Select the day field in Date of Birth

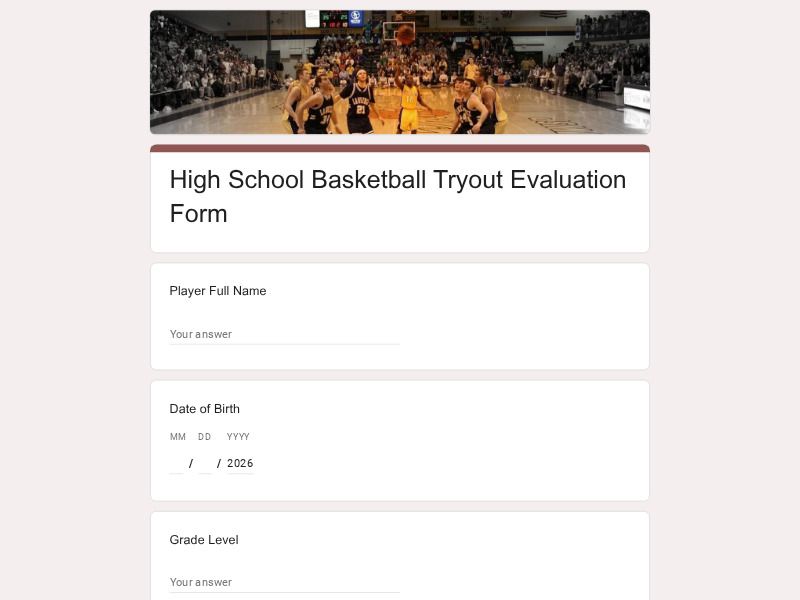pyautogui.click(x=205, y=463)
